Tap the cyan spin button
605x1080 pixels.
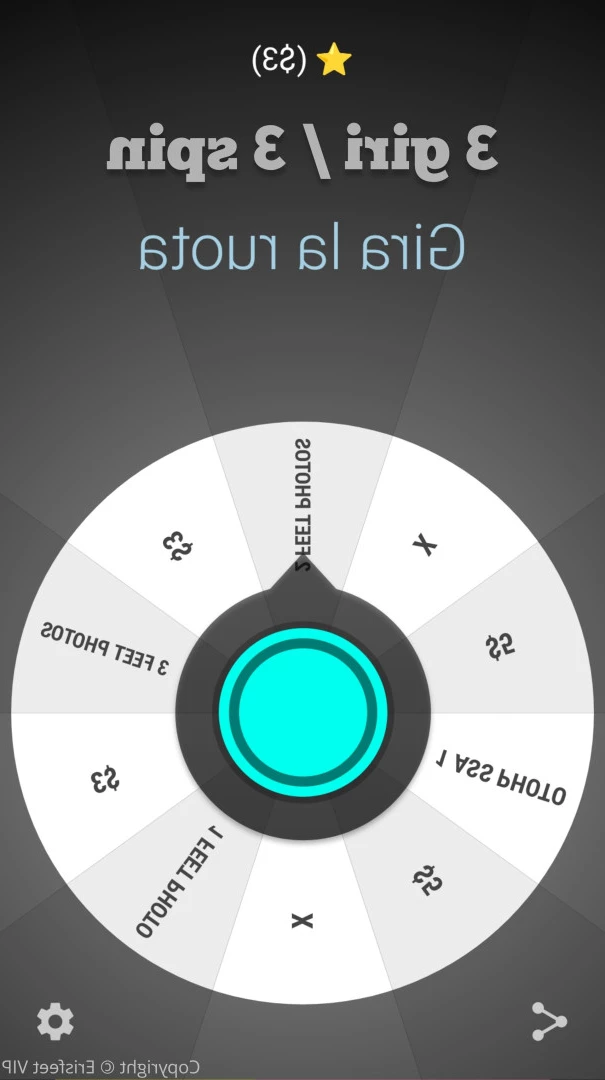coord(302,712)
